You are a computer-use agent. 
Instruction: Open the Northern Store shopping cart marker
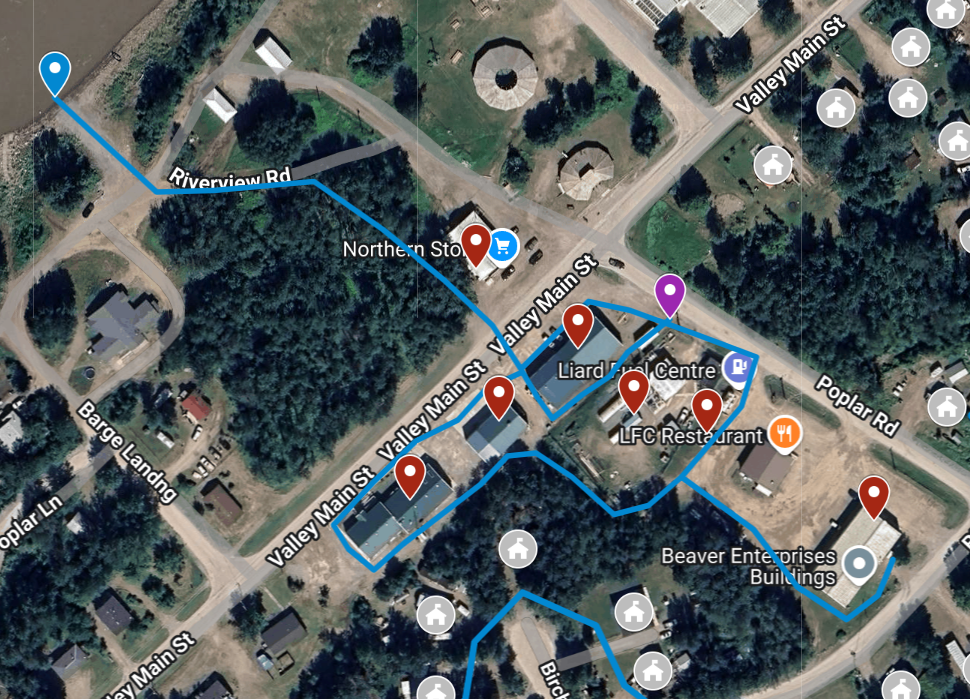pyautogui.click(x=502, y=243)
